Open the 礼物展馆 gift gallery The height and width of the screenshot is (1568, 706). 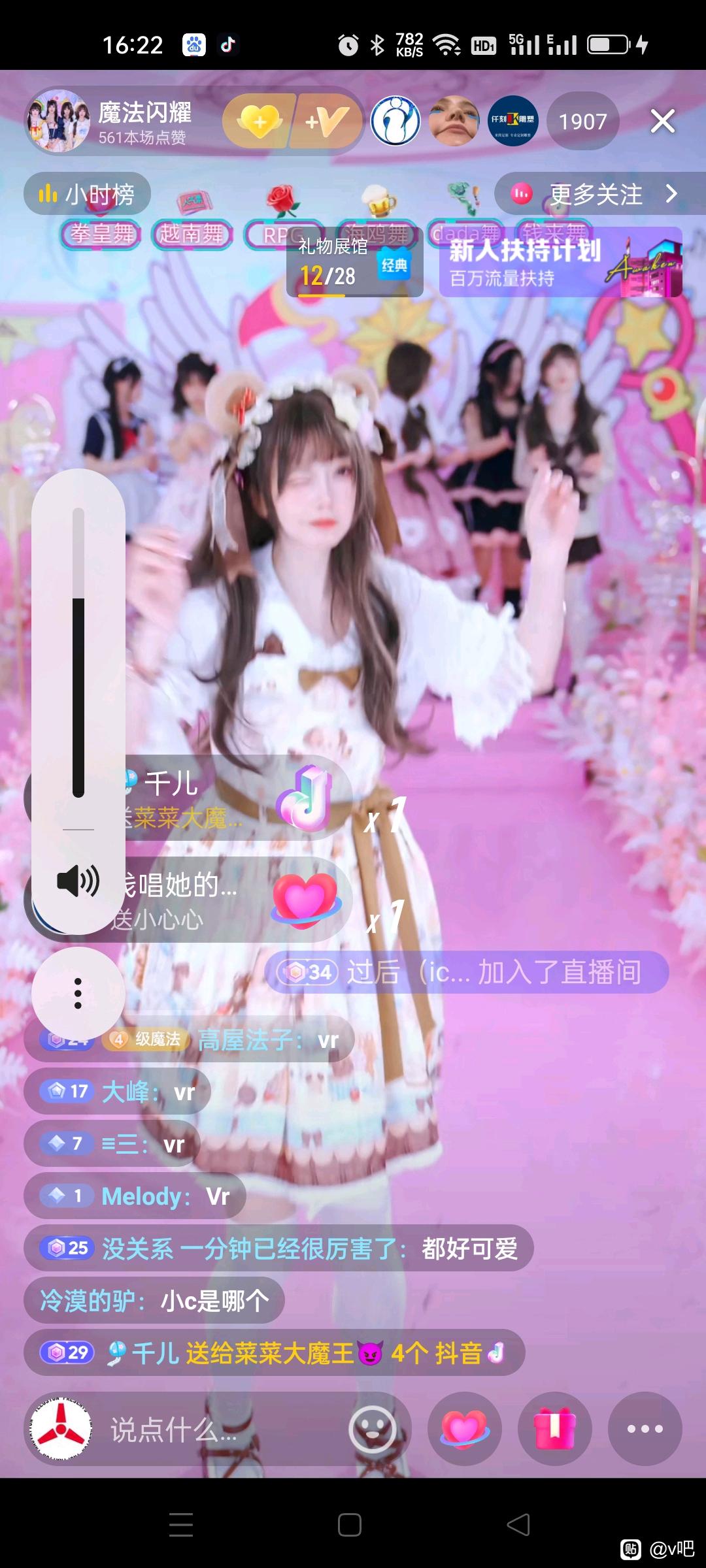(354, 263)
